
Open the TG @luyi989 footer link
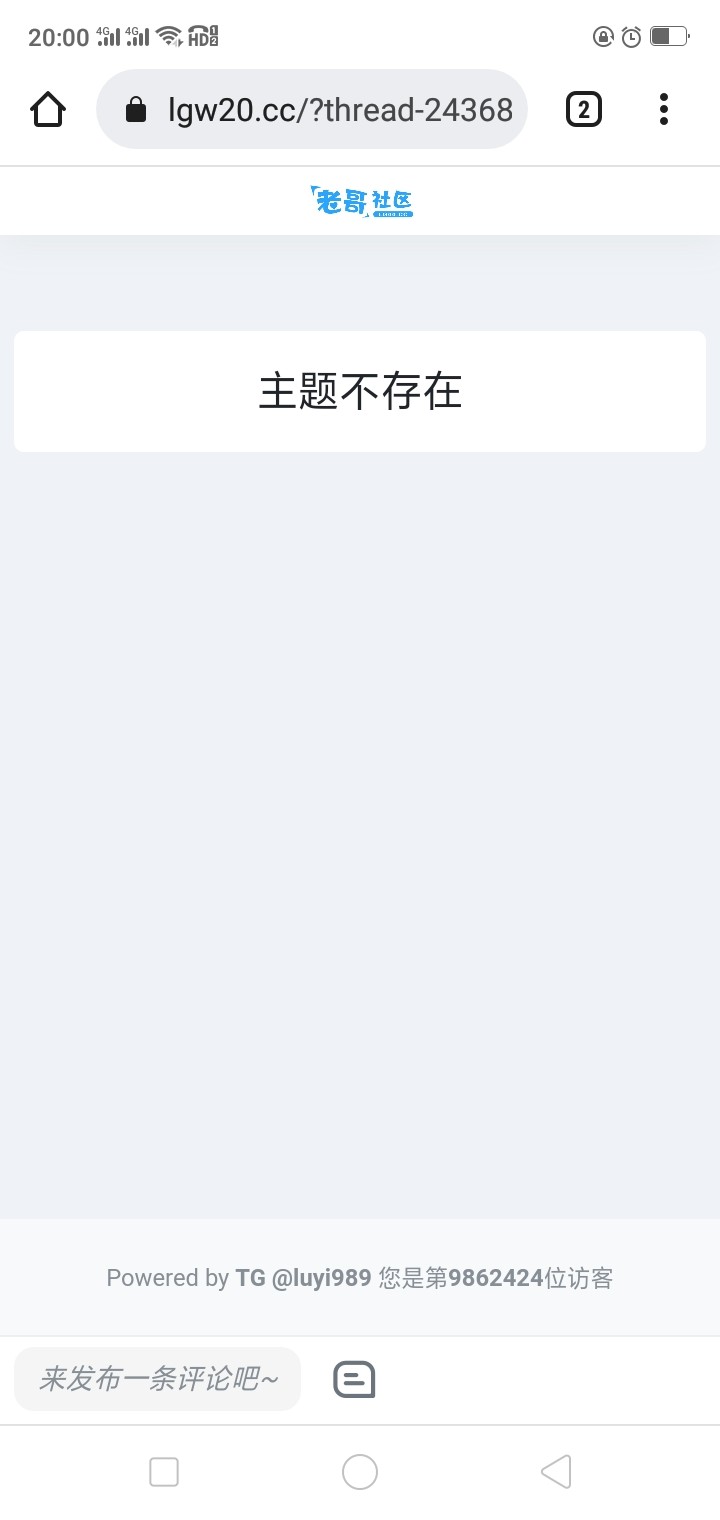click(x=304, y=1277)
